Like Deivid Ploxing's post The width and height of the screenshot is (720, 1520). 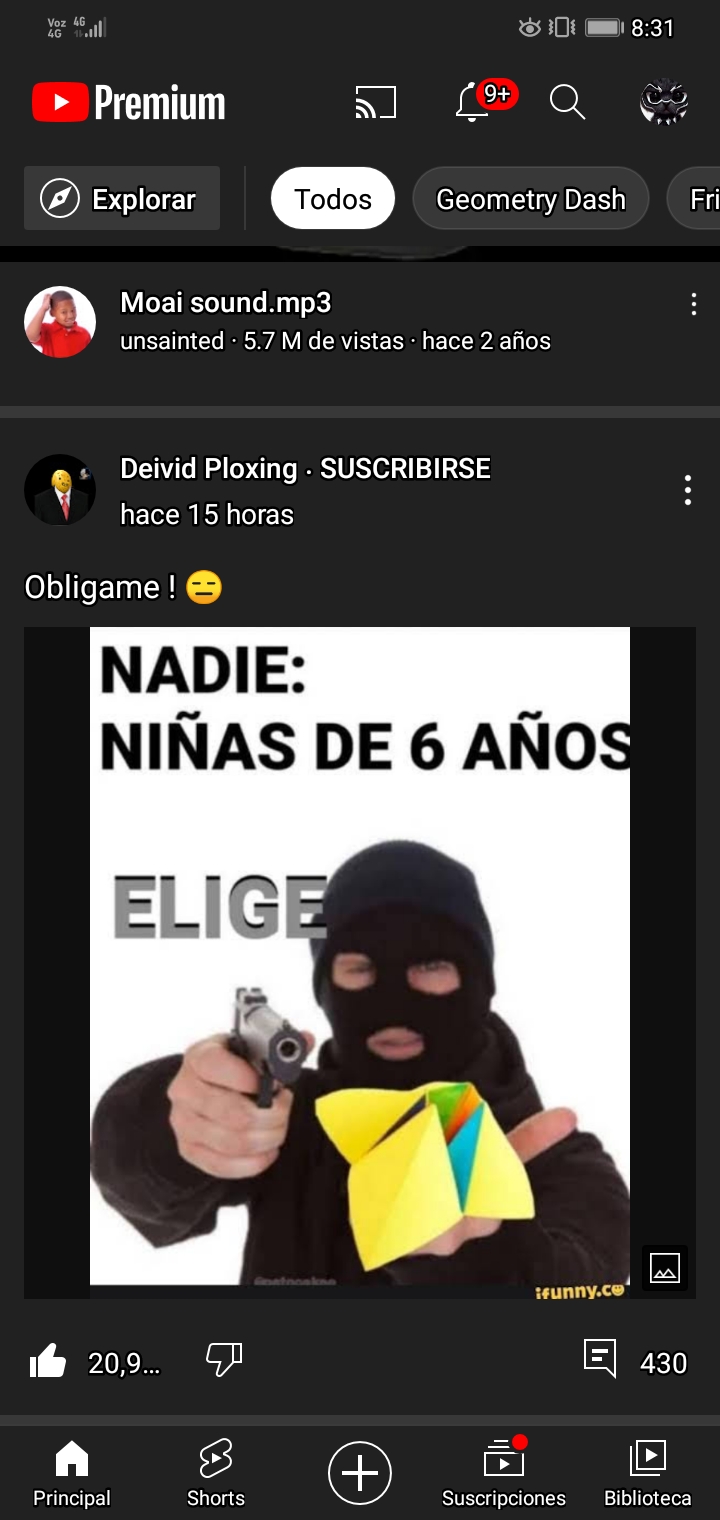pos(48,1361)
